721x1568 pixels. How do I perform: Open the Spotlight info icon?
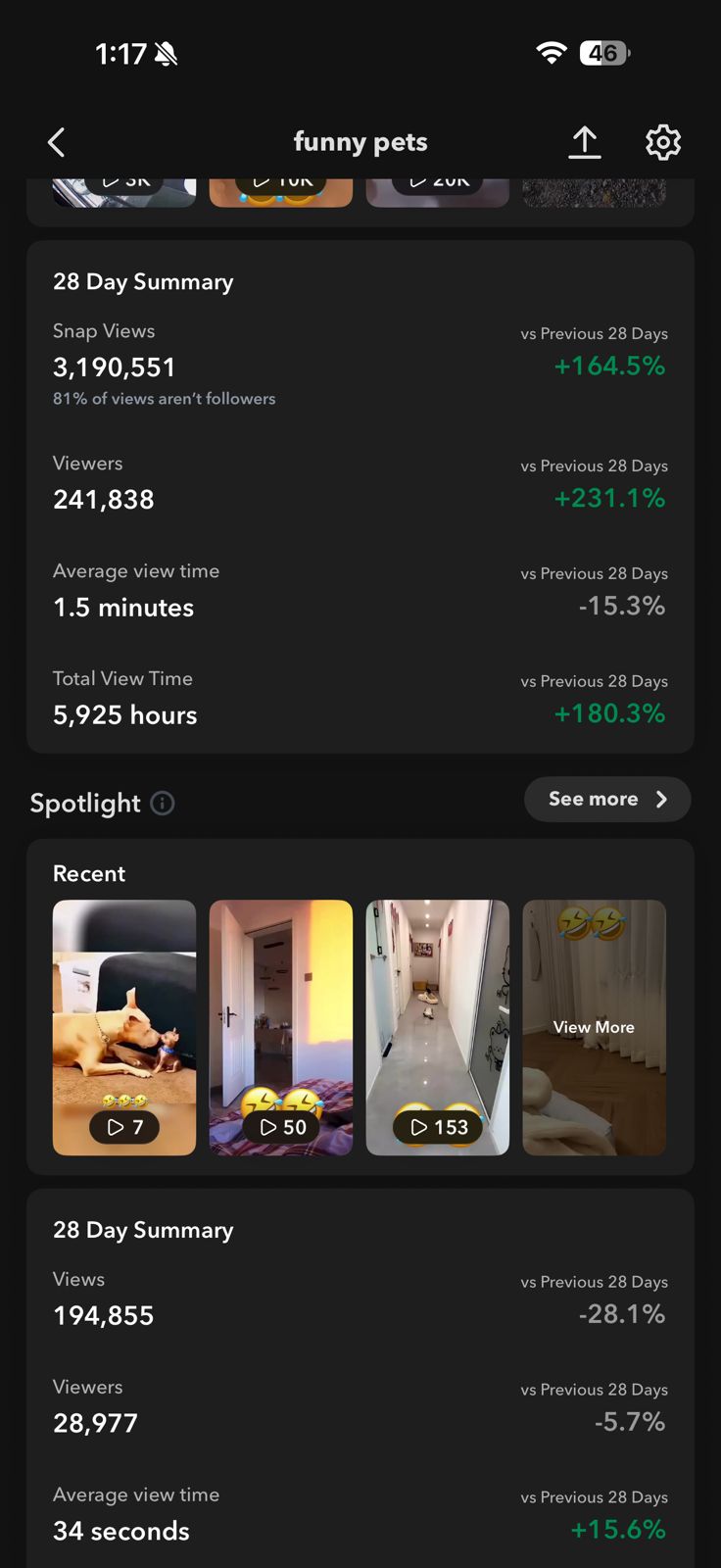(163, 804)
